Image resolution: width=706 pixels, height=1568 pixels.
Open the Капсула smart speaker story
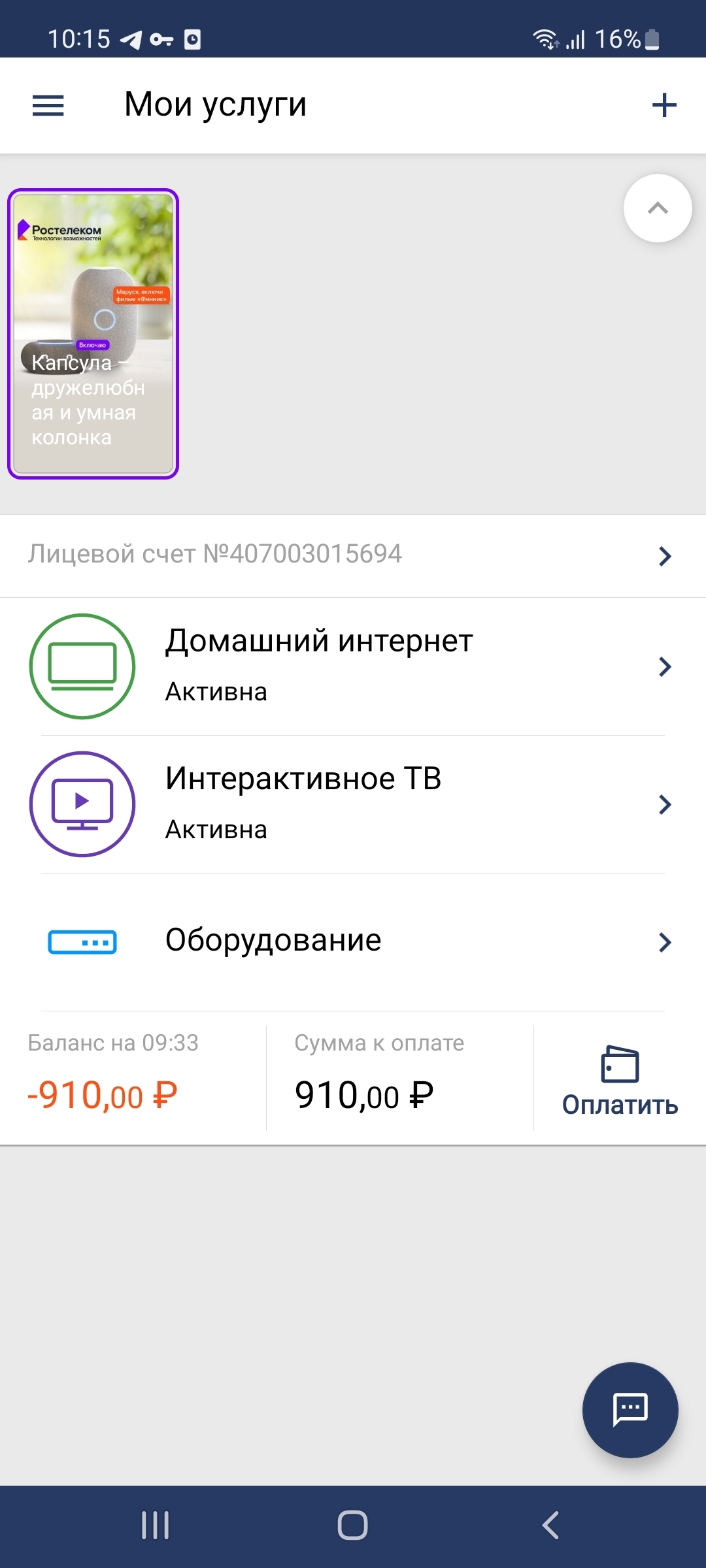[x=93, y=334]
